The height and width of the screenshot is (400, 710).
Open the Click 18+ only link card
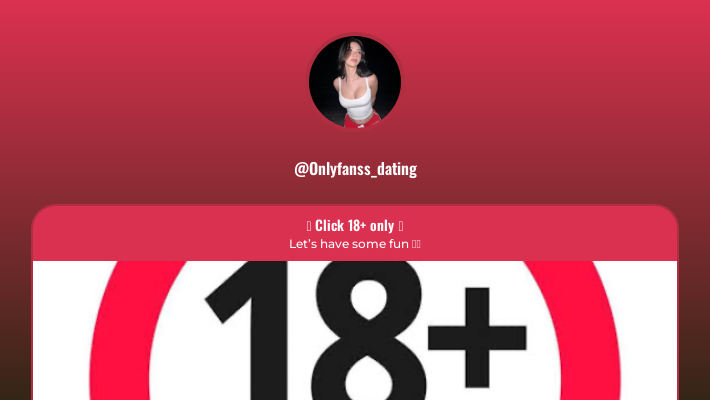355,233
